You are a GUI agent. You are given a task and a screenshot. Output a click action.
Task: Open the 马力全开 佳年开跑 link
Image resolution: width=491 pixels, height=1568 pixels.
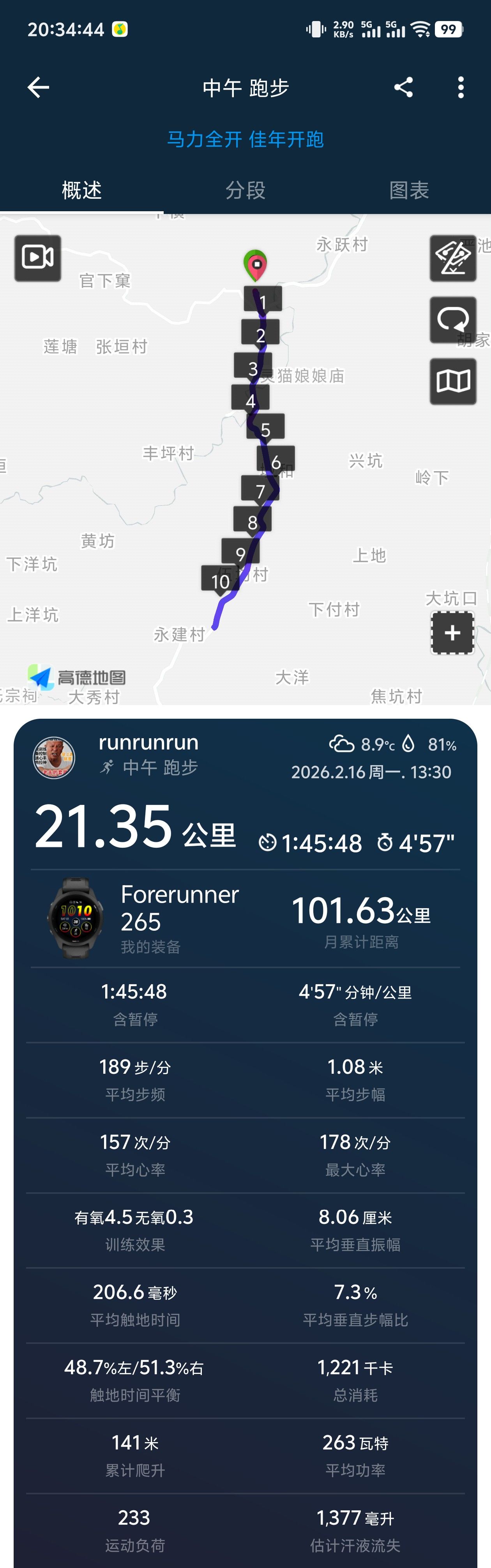245,140
